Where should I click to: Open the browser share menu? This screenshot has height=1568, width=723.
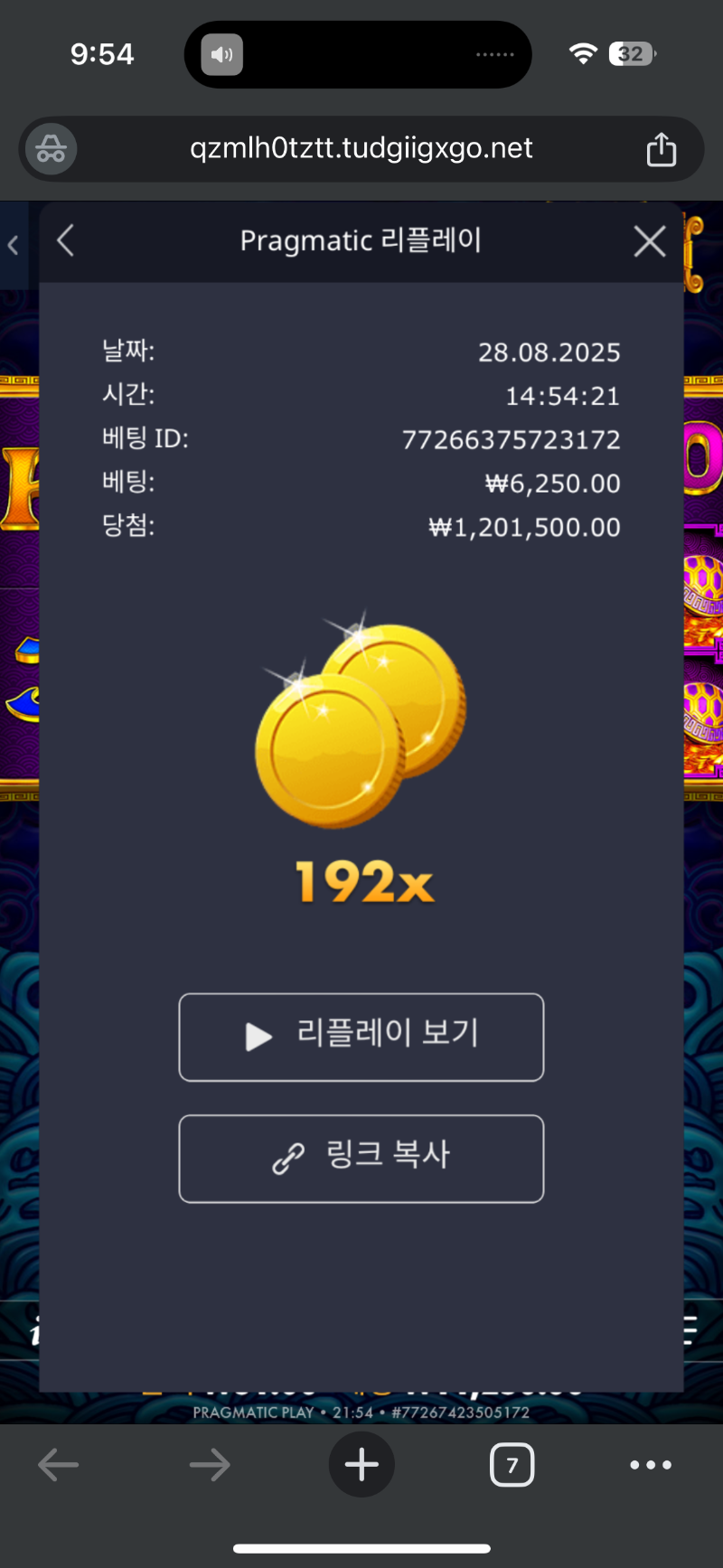661,149
